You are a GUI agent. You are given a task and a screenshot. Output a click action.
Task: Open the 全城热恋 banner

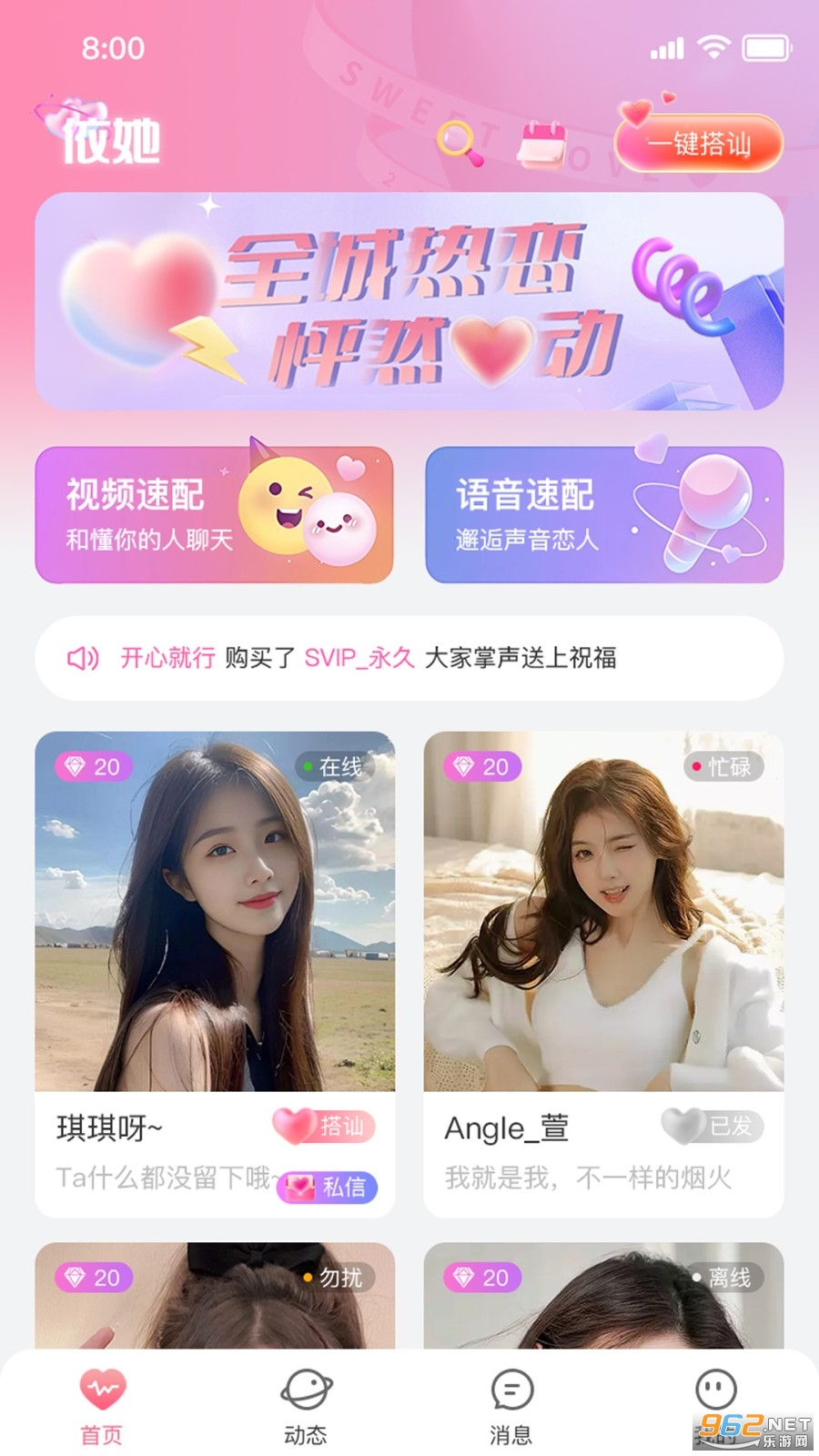(x=409, y=301)
